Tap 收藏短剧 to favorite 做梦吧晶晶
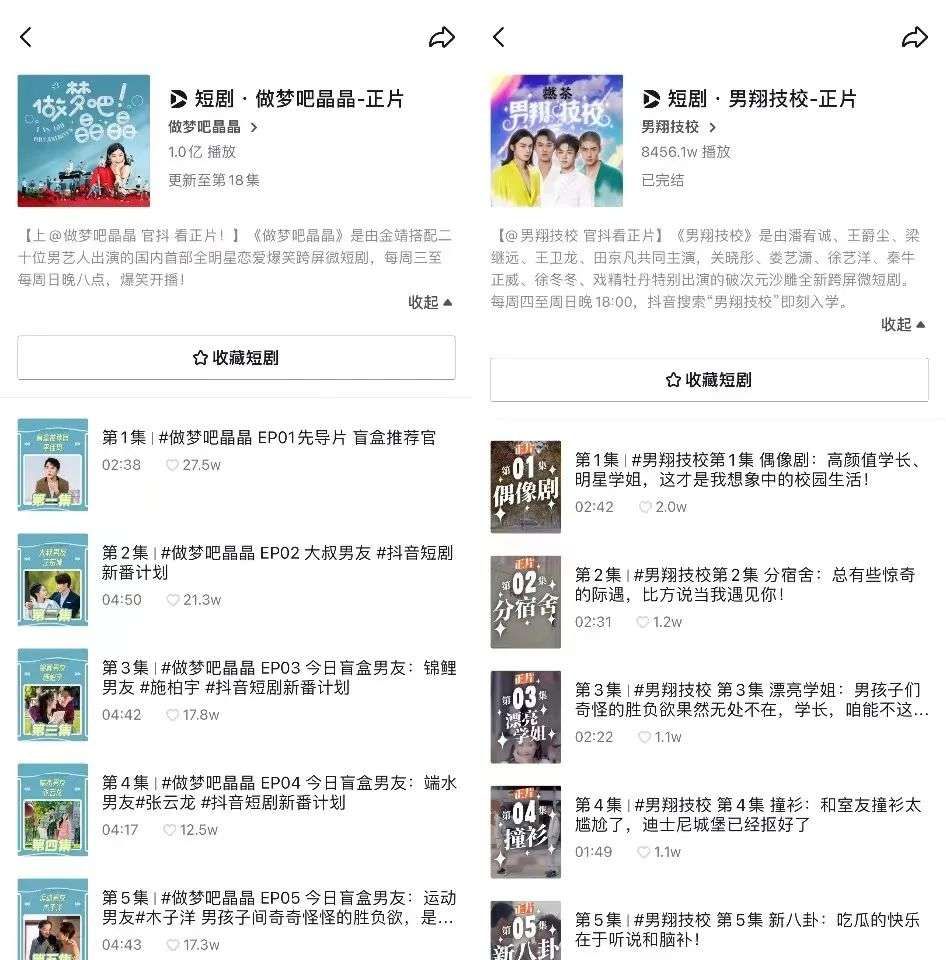 point(236,357)
